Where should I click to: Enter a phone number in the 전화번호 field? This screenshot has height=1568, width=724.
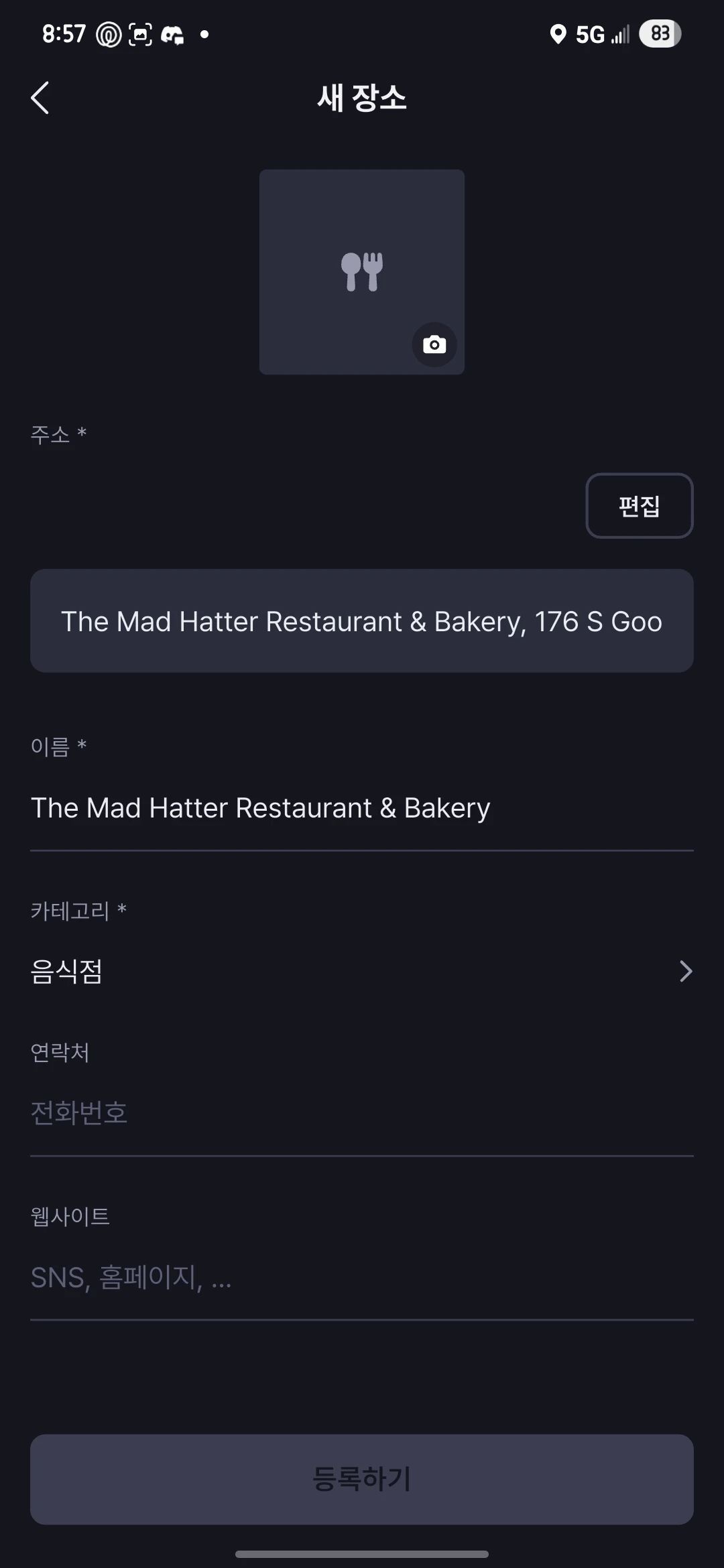[x=362, y=1113]
